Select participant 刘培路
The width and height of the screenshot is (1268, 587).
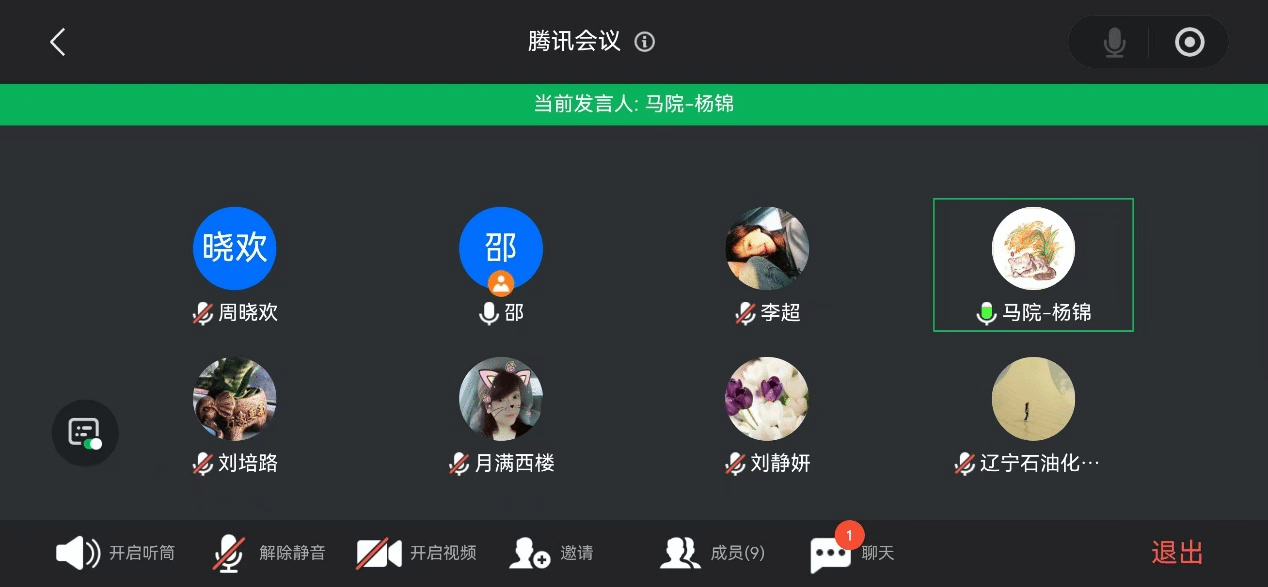tap(234, 399)
